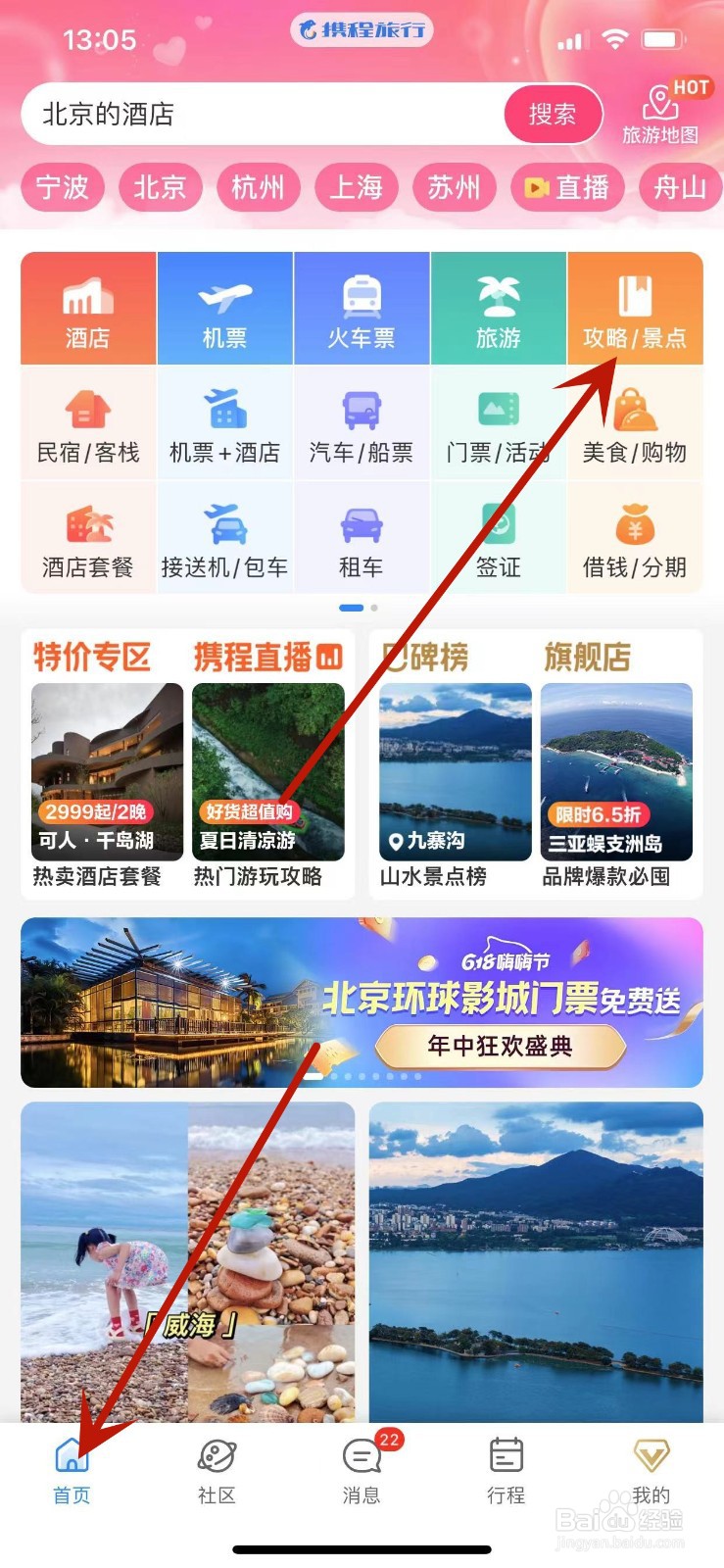Screen dimensions: 724x1568
Task: Open 火车票 train ticket booking
Action: tap(362, 307)
